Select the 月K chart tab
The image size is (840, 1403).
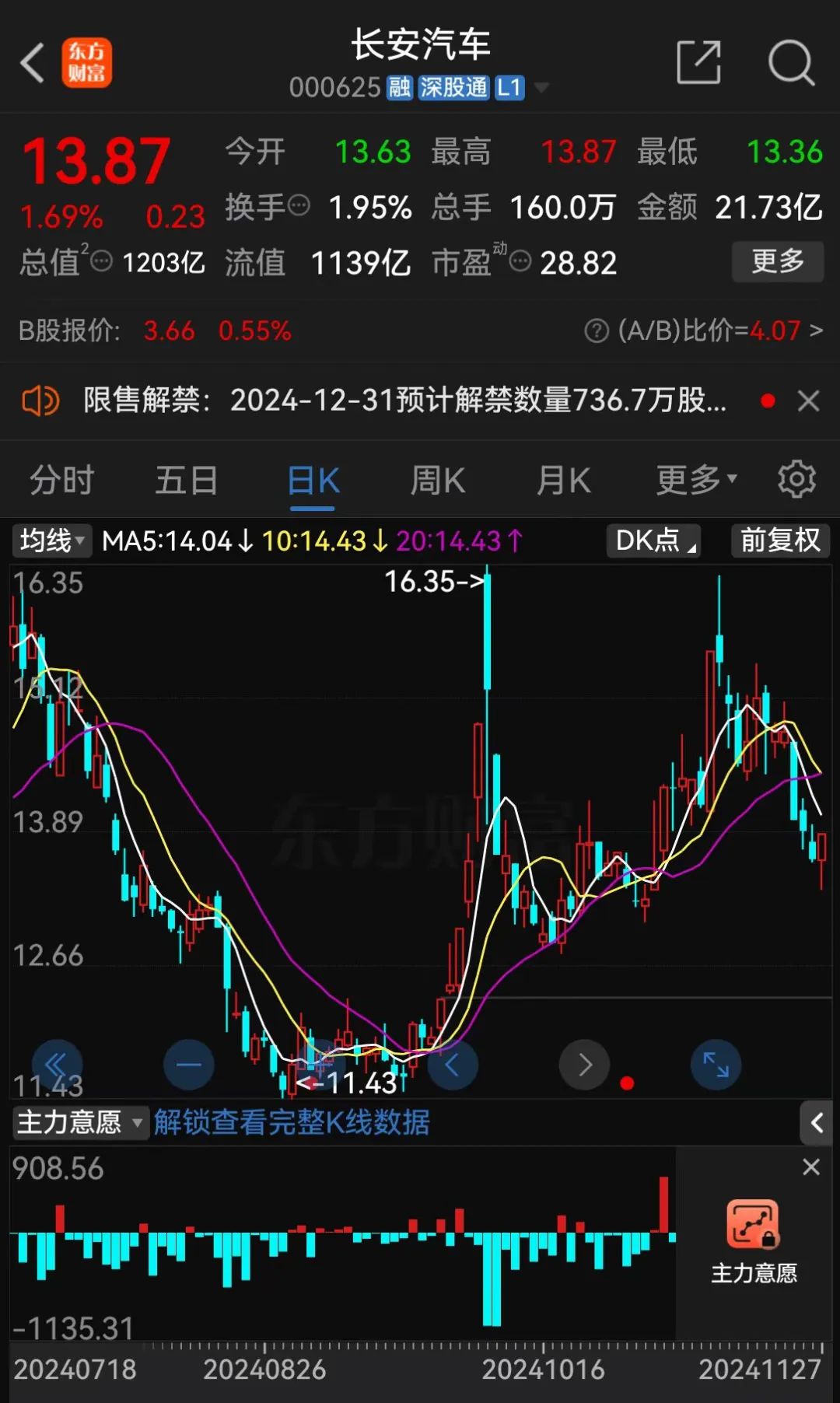coord(564,480)
